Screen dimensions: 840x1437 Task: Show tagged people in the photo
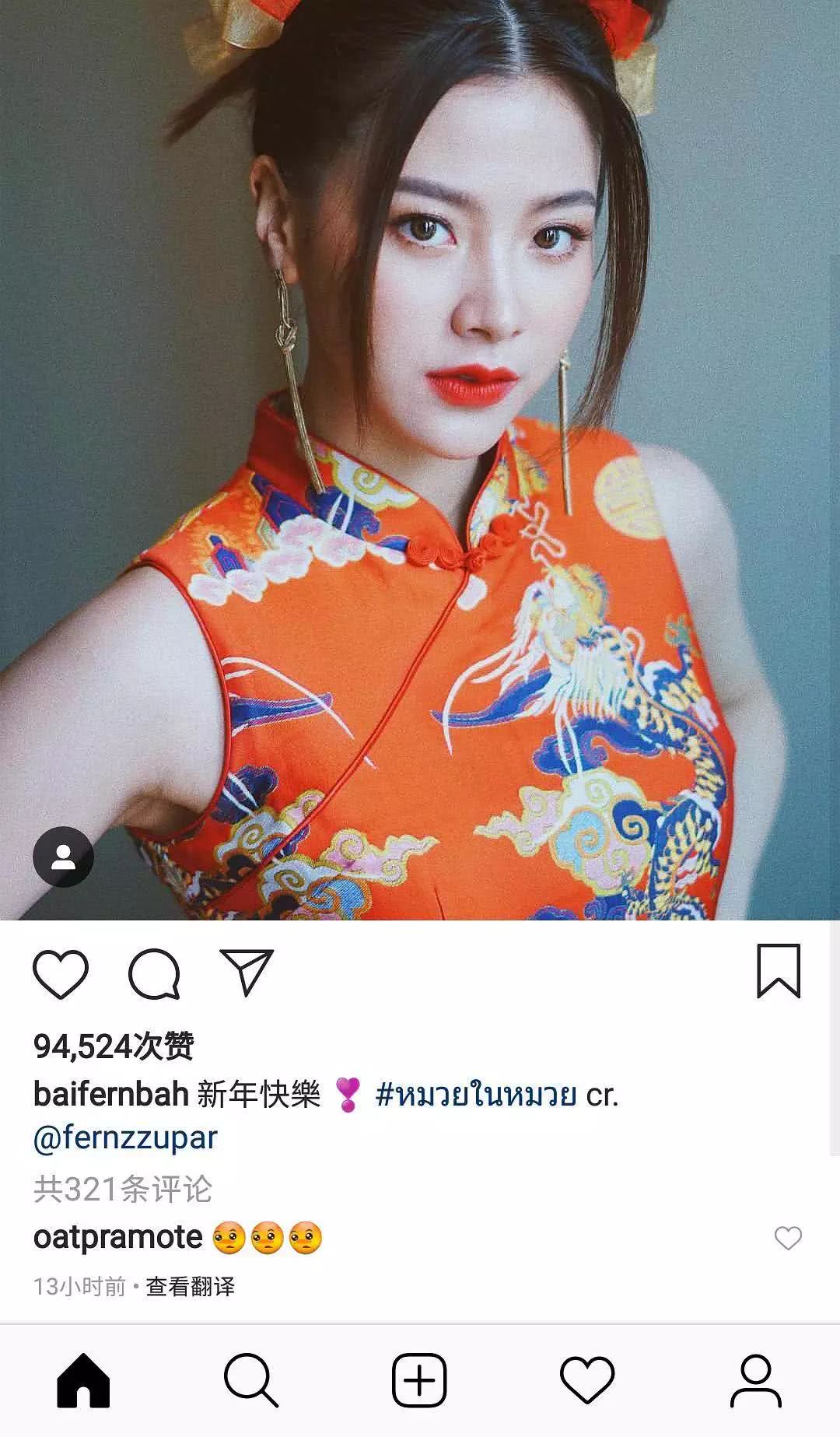click(x=63, y=857)
